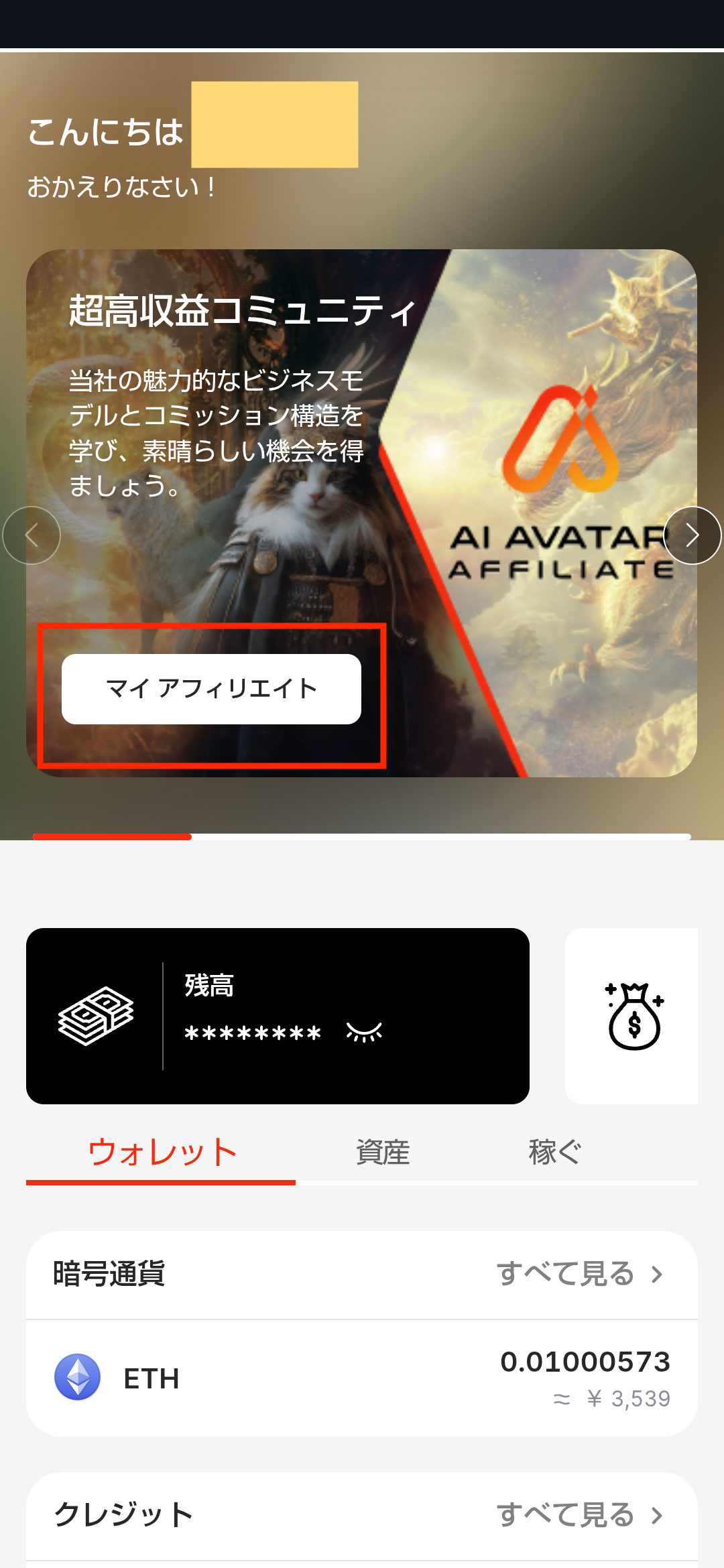Go to the previous banner slide

pyautogui.click(x=32, y=535)
